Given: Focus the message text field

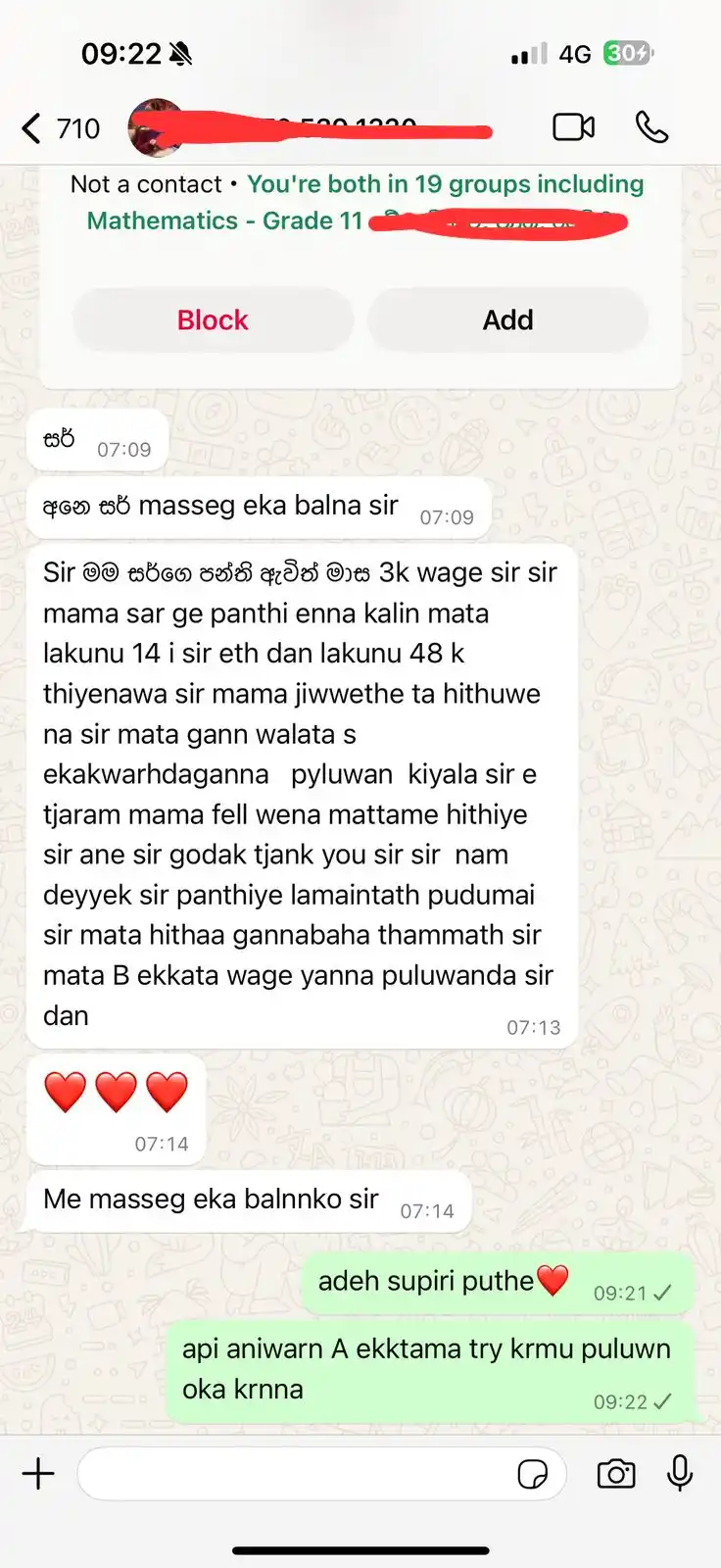Looking at the screenshot, I should pyautogui.click(x=294, y=1474).
